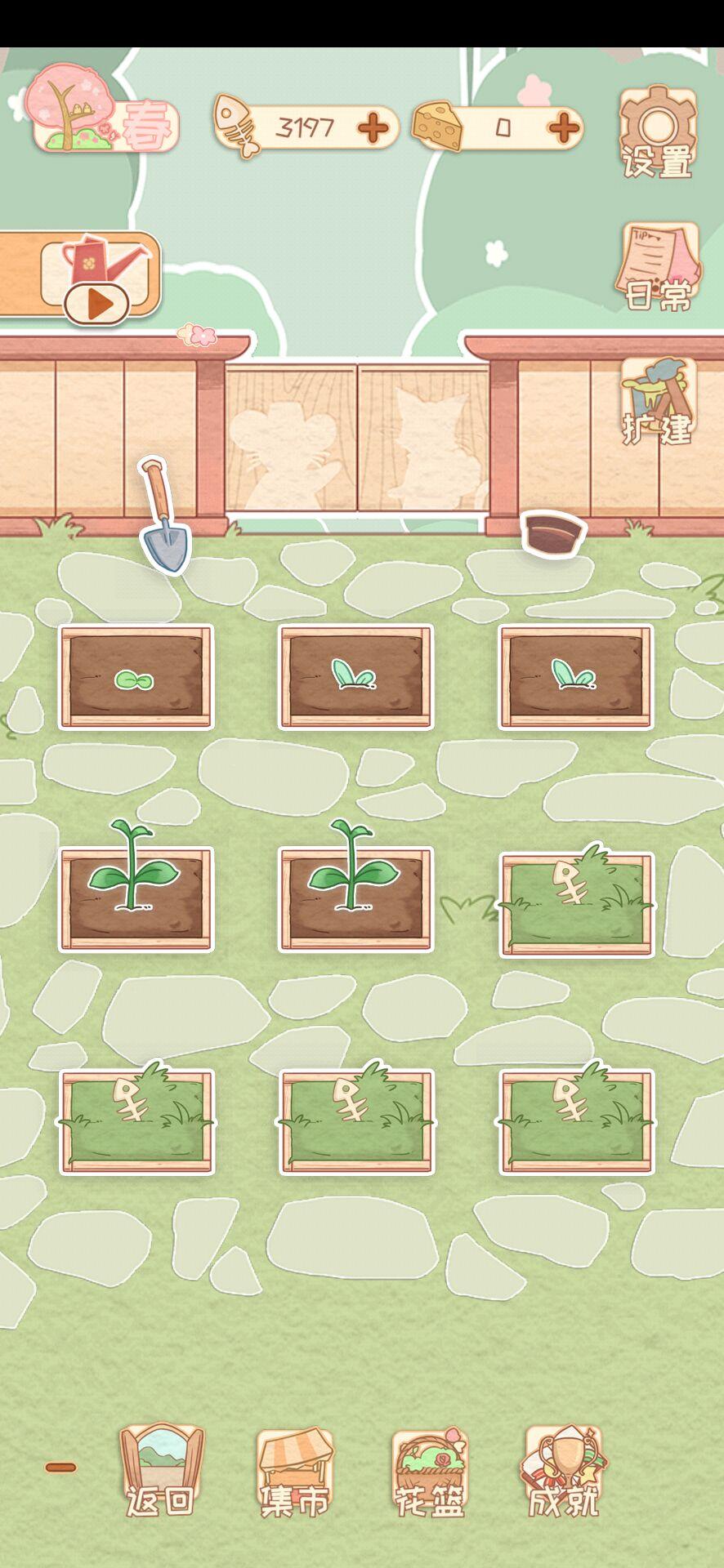Open the 成就 achievements
Viewport: 724px width, 1568px height.
point(564,1472)
